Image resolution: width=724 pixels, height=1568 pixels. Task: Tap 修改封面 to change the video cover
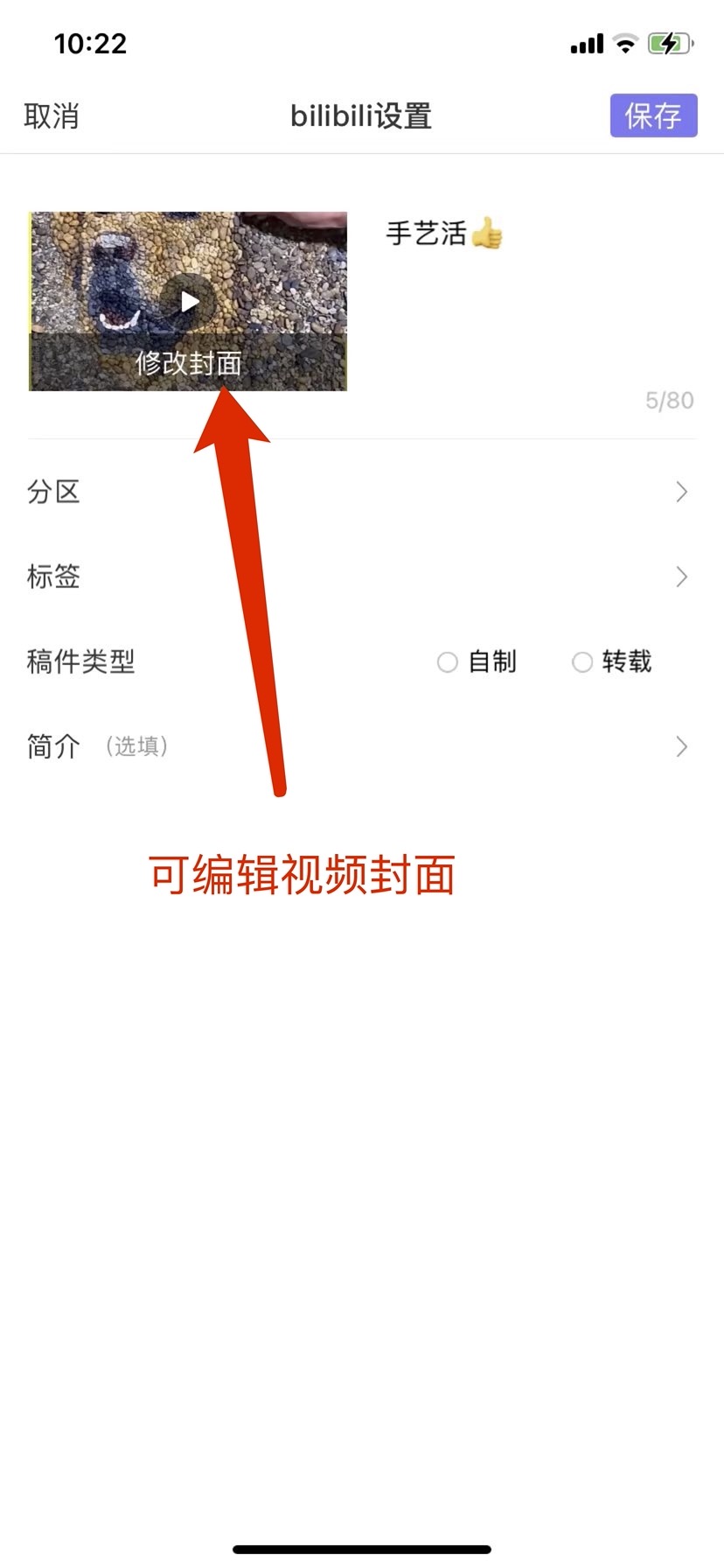coord(188,363)
